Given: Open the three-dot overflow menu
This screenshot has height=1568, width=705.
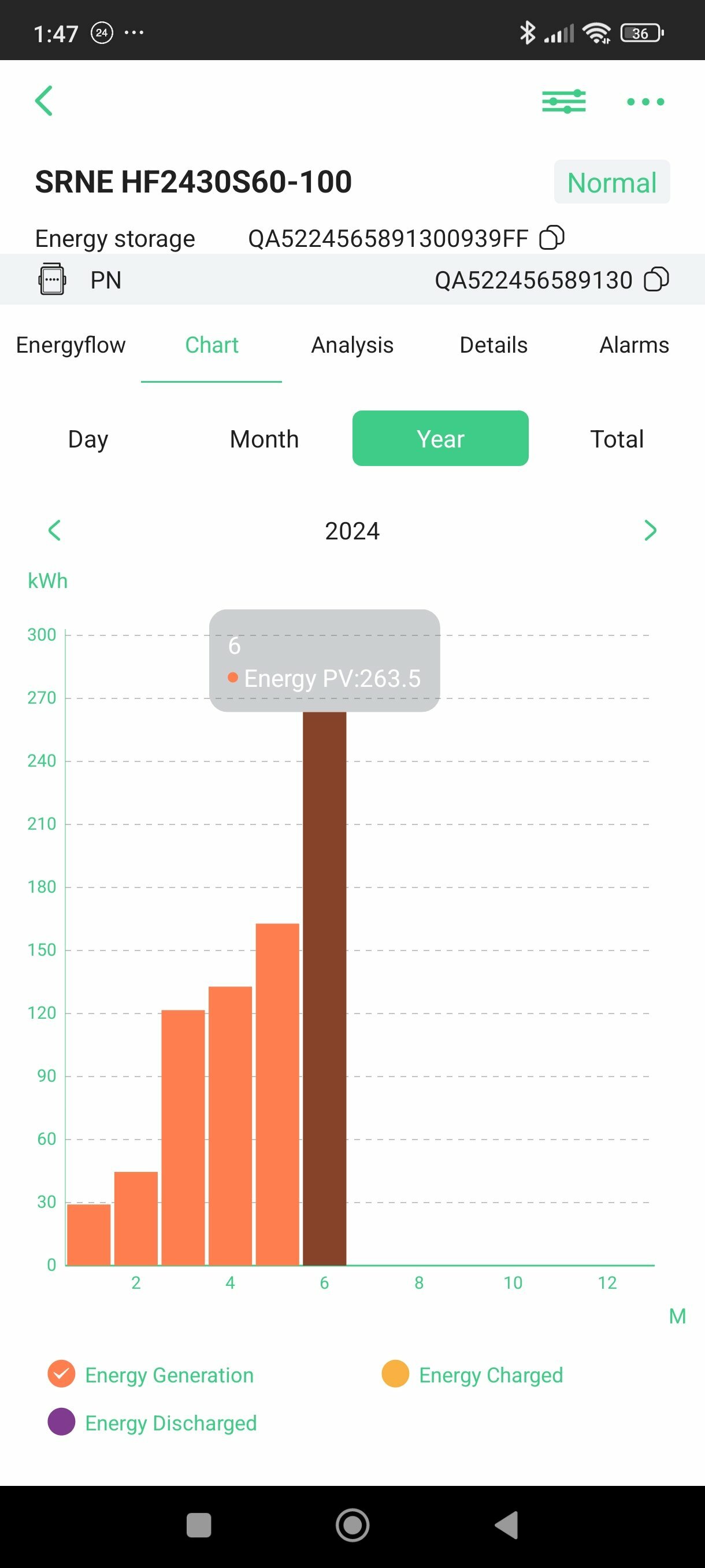Looking at the screenshot, I should coord(645,102).
